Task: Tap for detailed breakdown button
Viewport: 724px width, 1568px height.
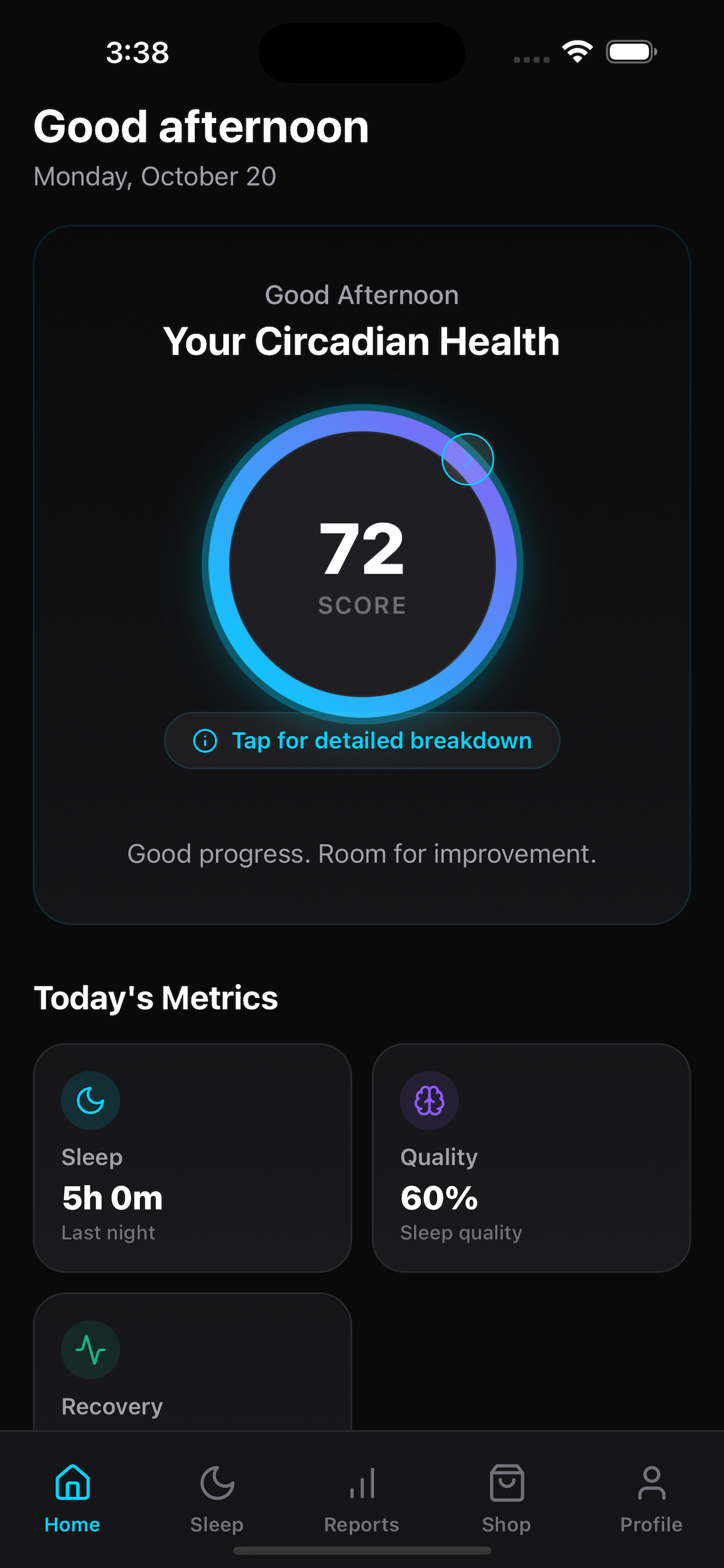Action: pyautogui.click(x=362, y=740)
